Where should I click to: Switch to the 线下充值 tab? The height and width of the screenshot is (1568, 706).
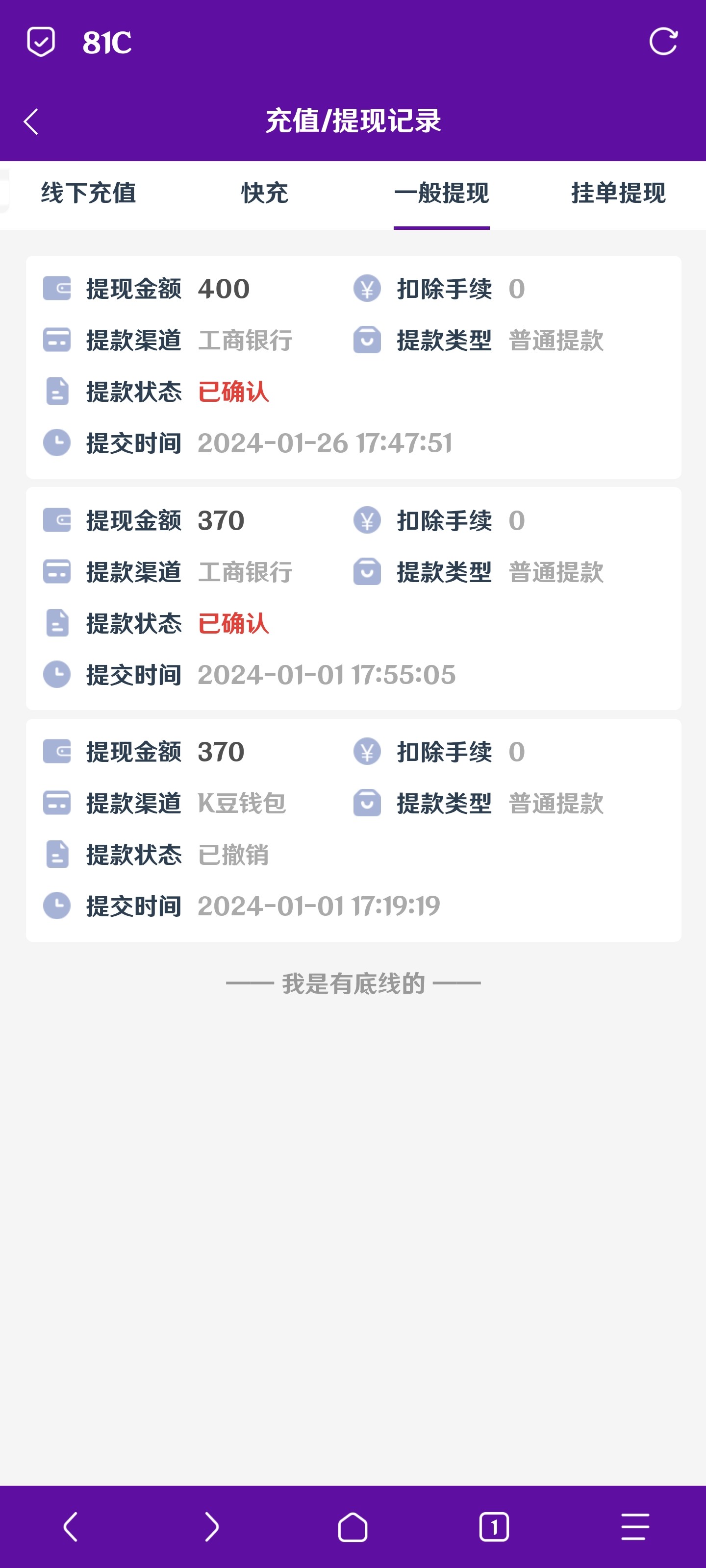coord(88,194)
